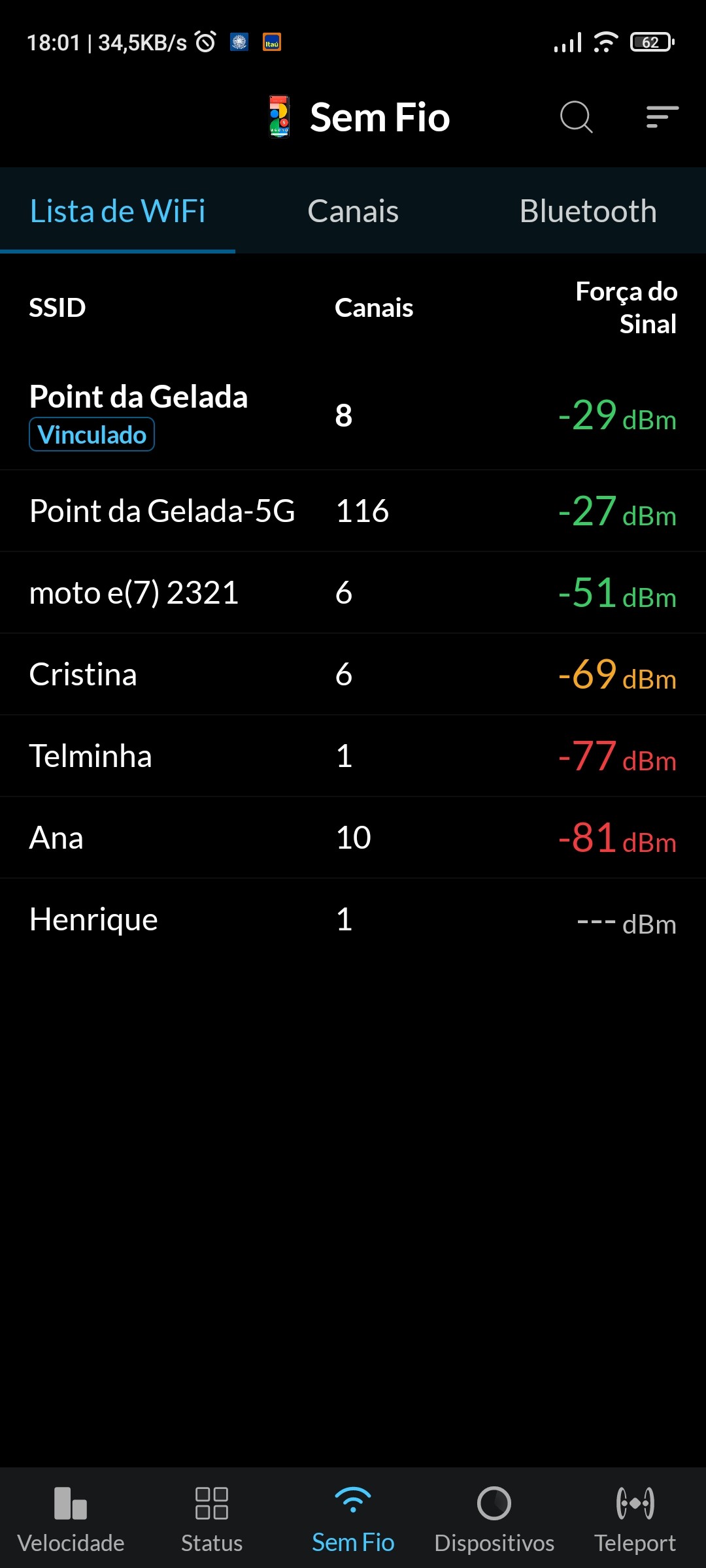Open the Teleport tab
This screenshot has height=1568, width=706.
635,1517
